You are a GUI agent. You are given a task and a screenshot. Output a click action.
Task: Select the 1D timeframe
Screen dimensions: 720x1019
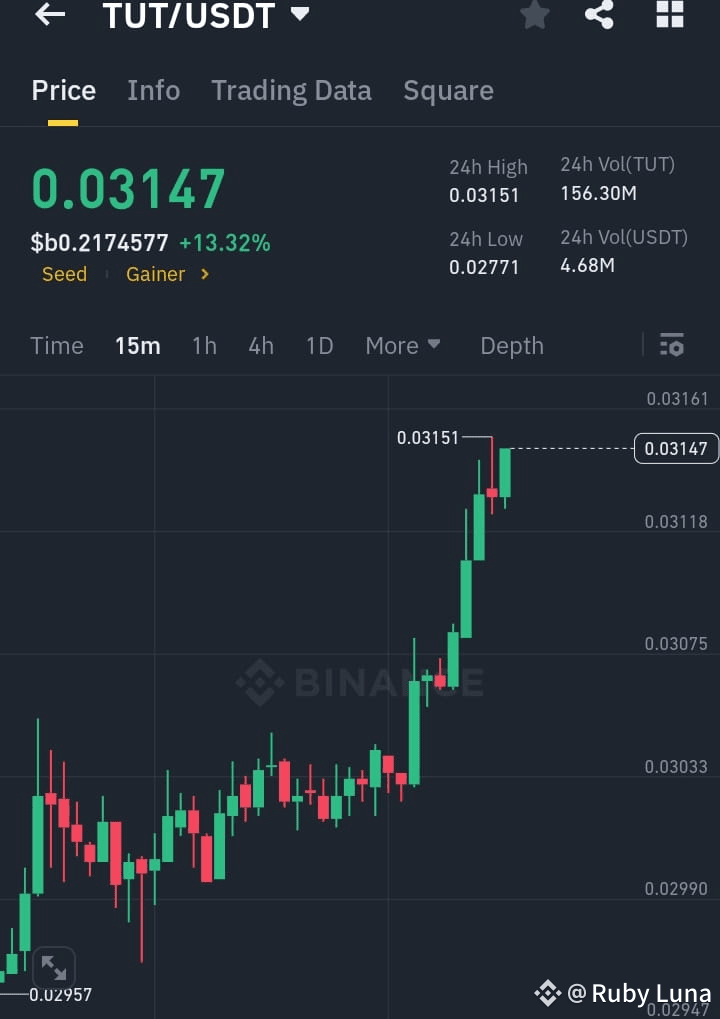[x=319, y=345]
